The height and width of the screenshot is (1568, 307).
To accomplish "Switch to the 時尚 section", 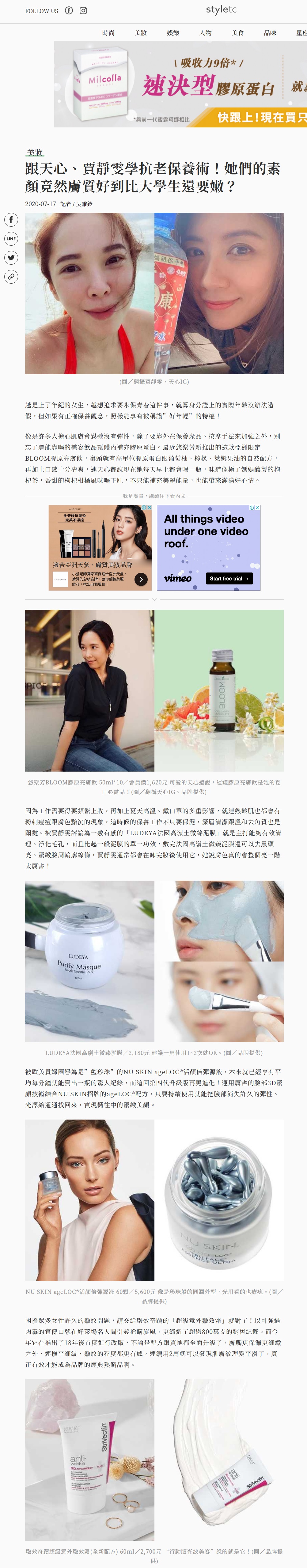I will point(108,33).
